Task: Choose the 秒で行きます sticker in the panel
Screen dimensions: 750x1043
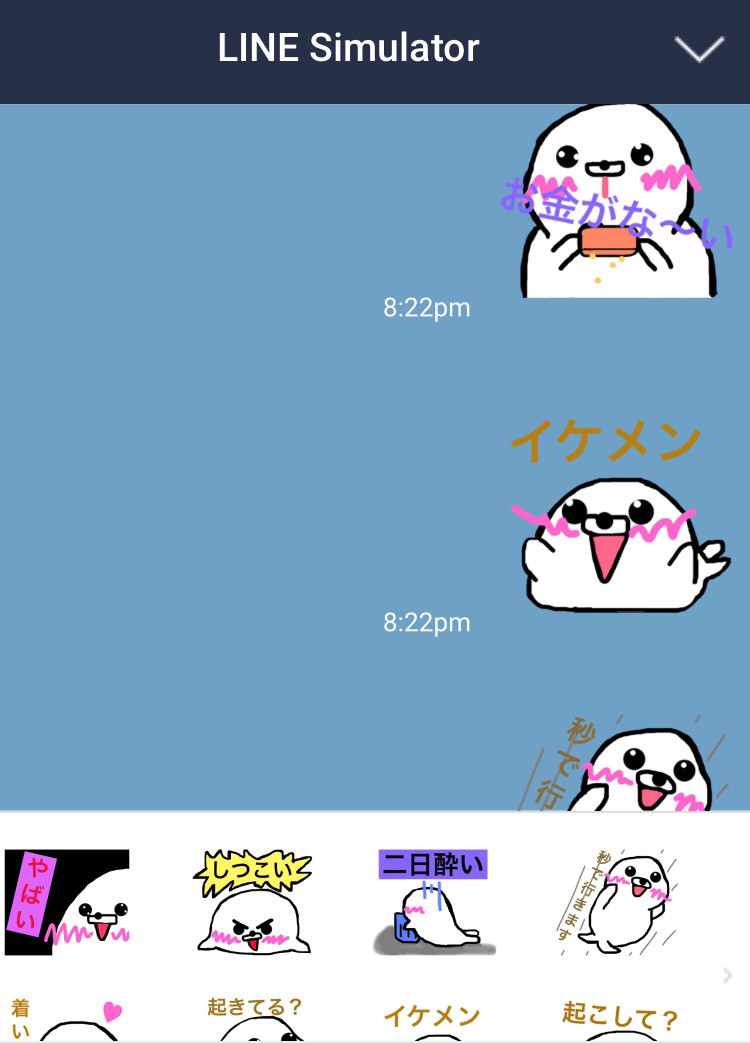Action: point(614,902)
